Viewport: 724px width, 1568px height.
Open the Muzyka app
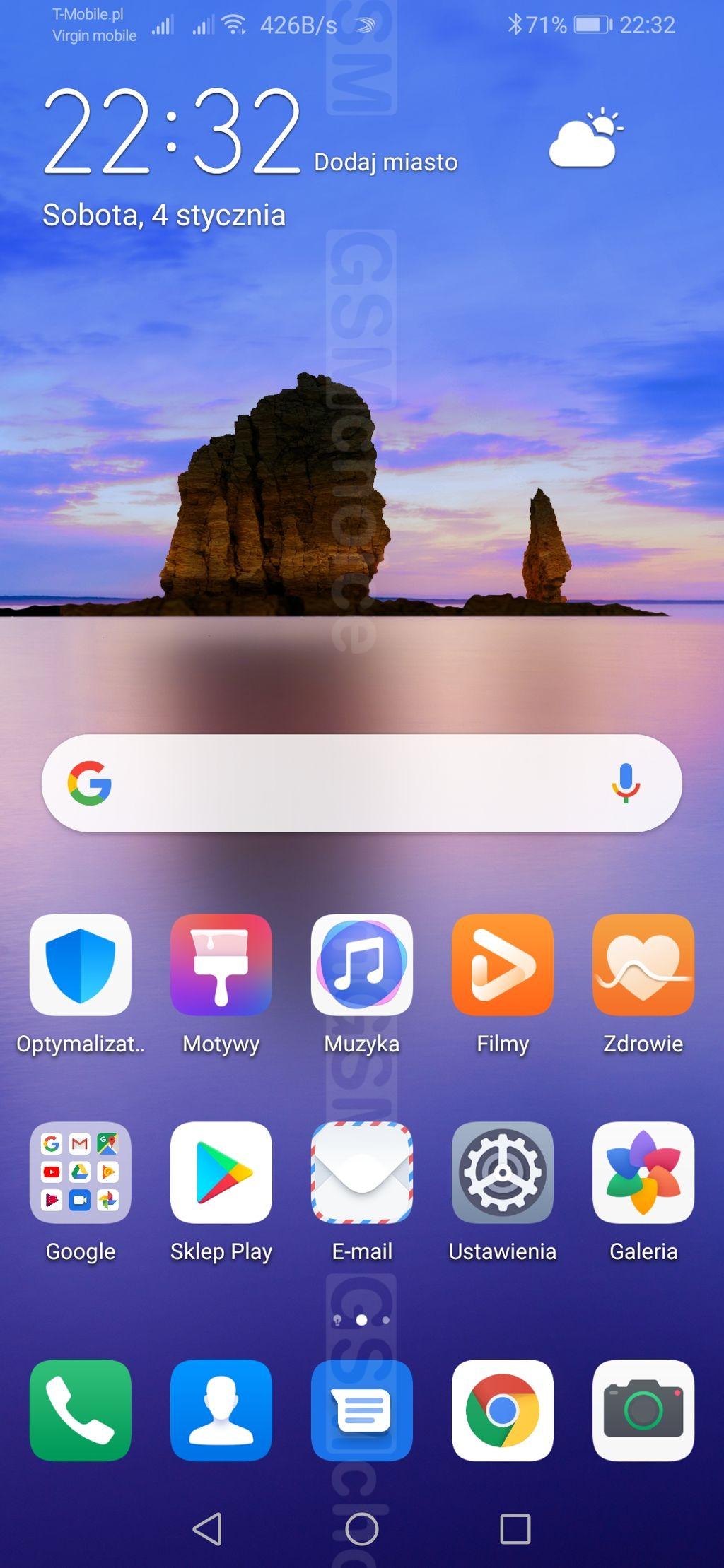click(361, 965)
